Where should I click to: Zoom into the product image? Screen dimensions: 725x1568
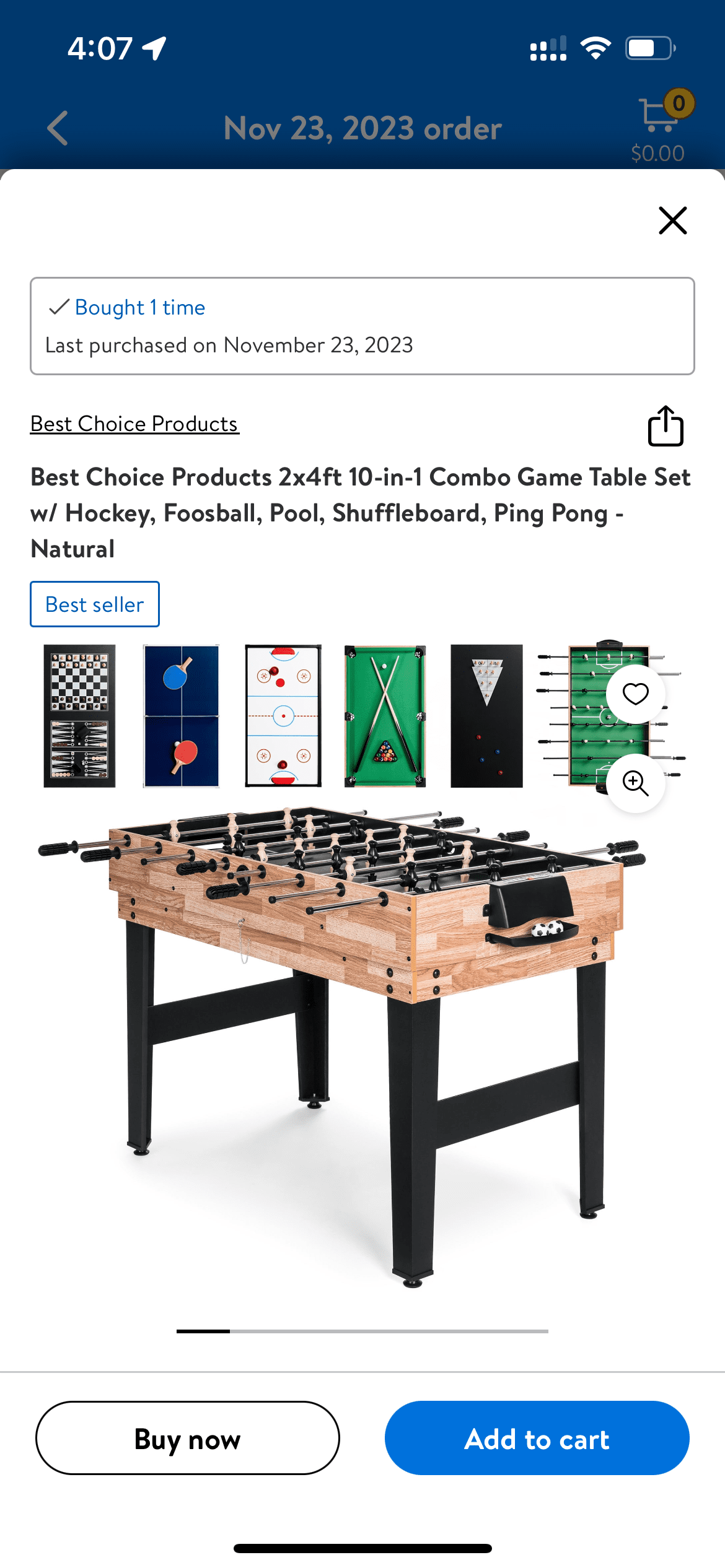pos(635,783)
